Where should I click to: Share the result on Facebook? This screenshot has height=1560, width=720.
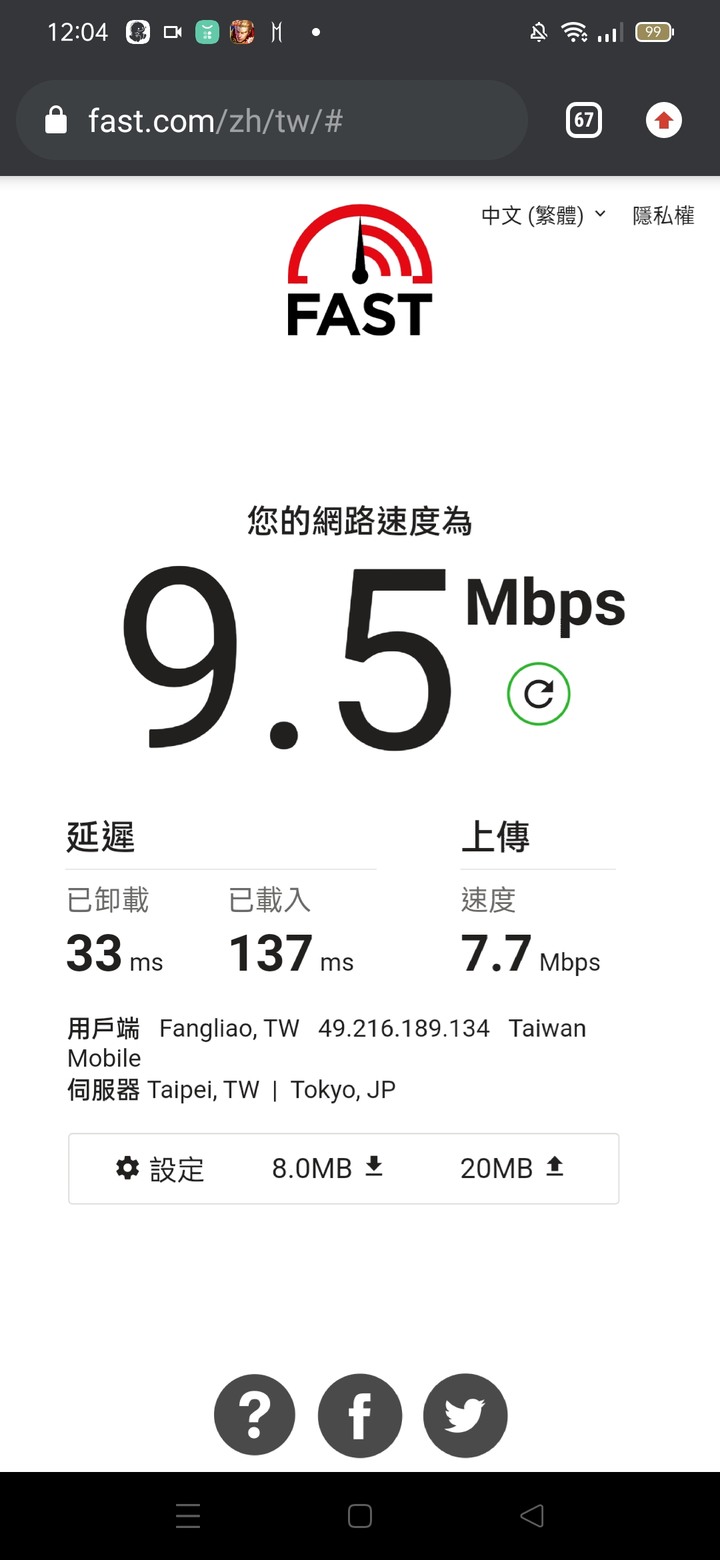point(360,1415)
